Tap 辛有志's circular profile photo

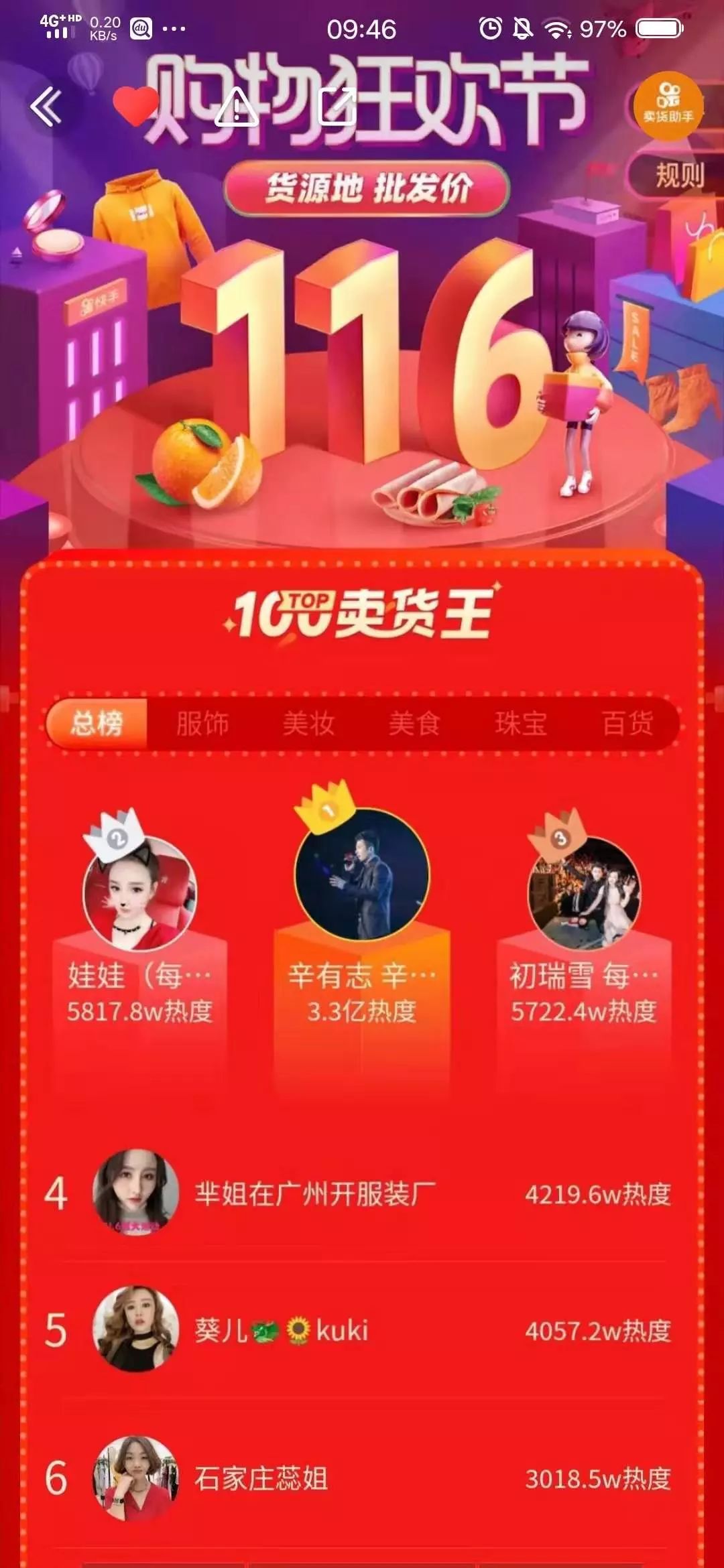pos(363,885)
